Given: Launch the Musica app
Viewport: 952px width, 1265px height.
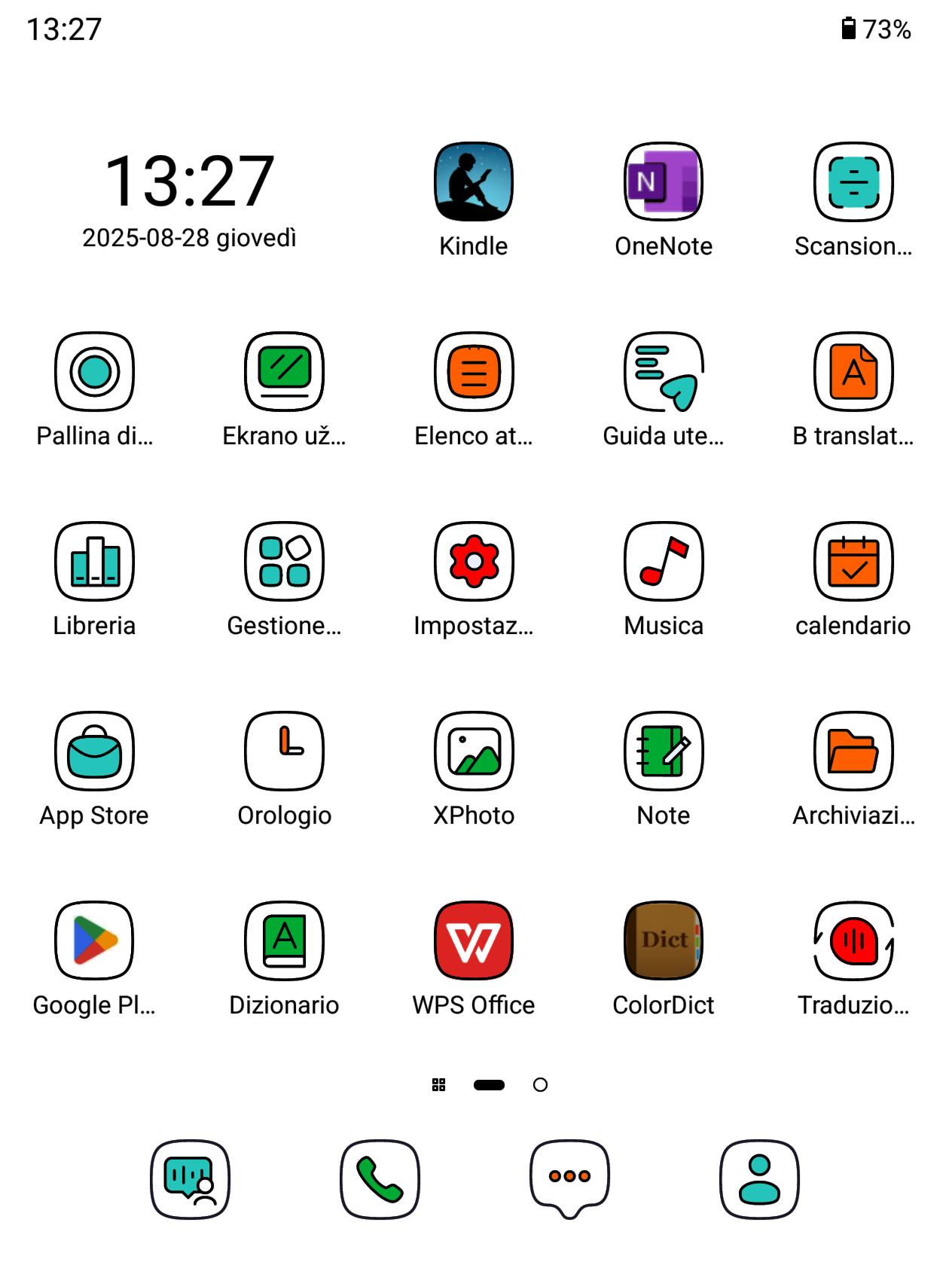Looking at the screenshot, I should (664, 561).
